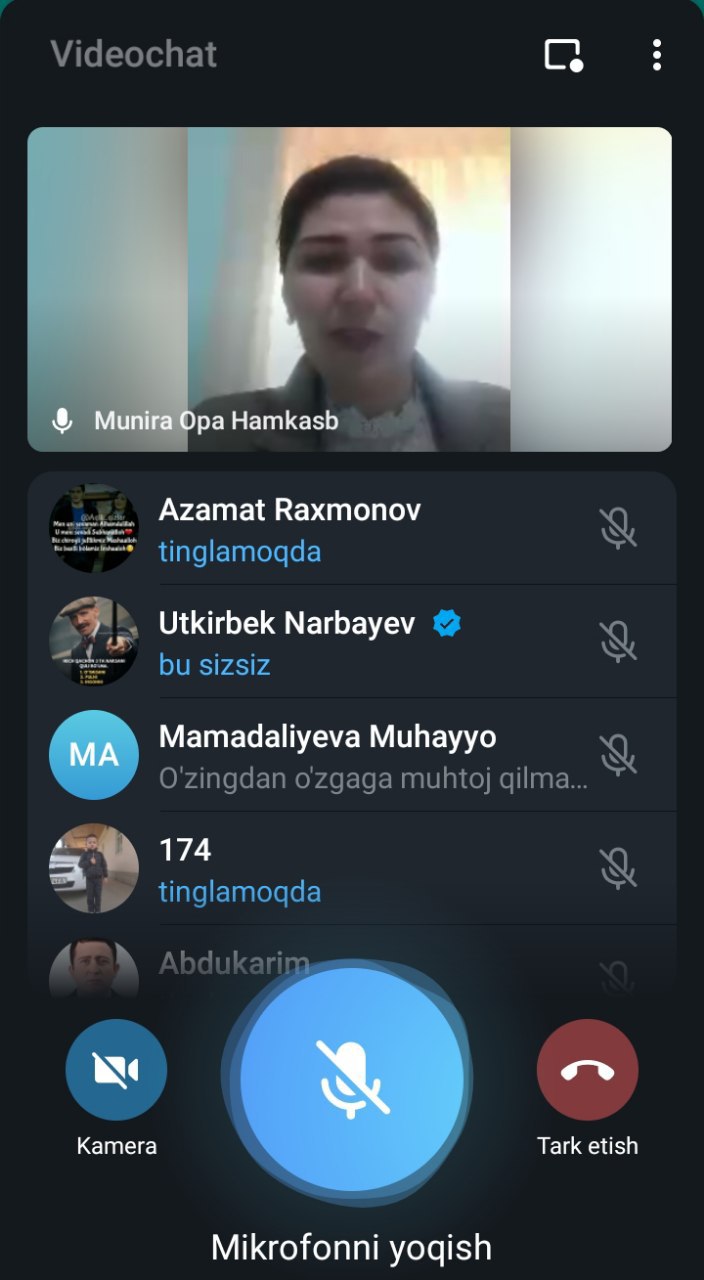Screen dimensions: 704x1280
Task: Open Munira Opa Hamkasb's video tile
Action: pos(349,289)
